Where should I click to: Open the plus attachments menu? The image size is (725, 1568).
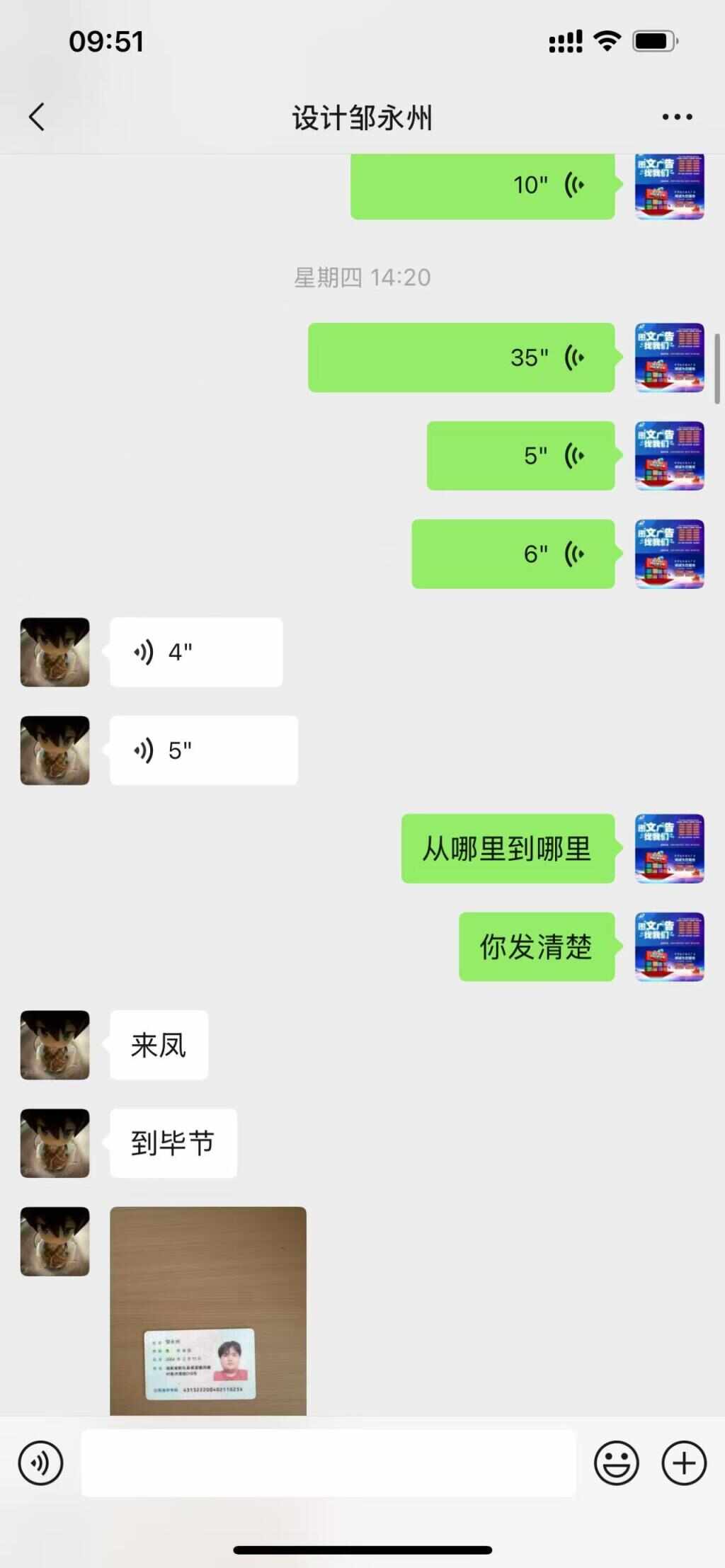684,1463
